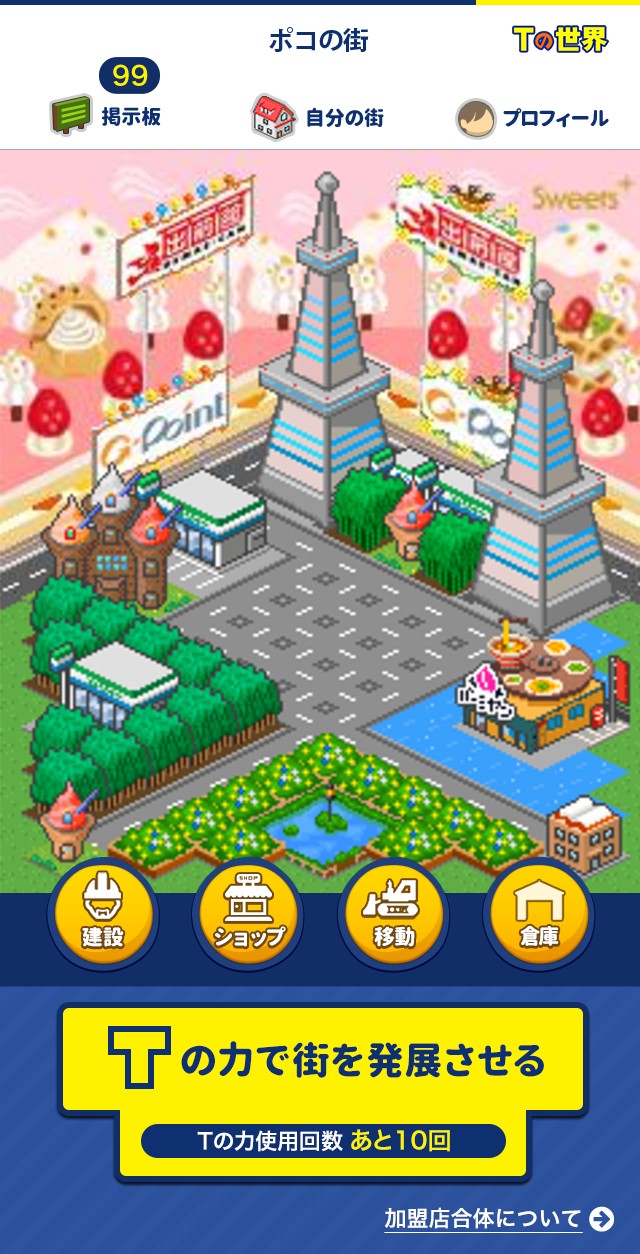Viewport: 640px width, 1254px height.
Task: Open the 掲示板 bulletin board
Action: [106, 117]
